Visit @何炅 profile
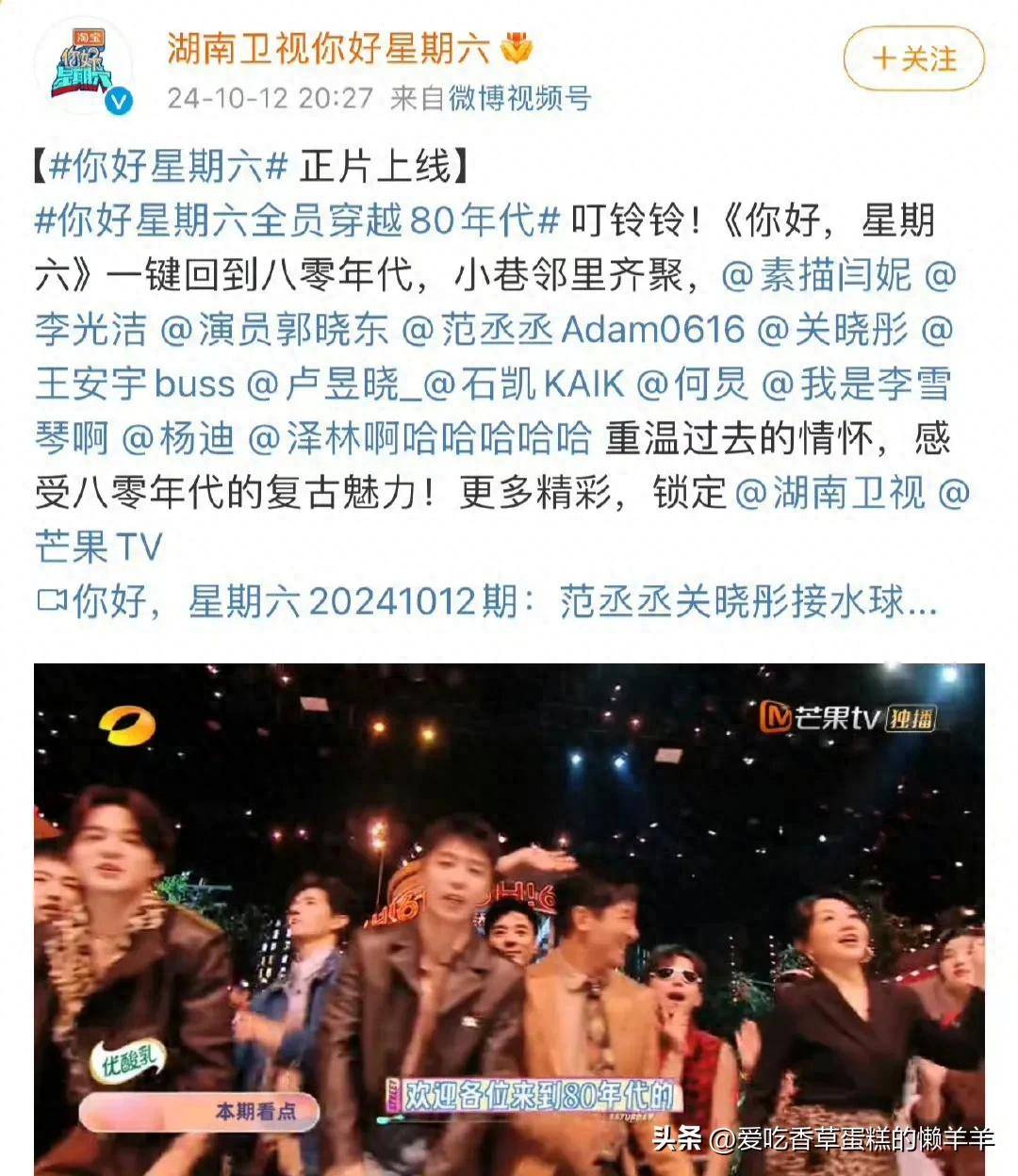 (693, 384)
